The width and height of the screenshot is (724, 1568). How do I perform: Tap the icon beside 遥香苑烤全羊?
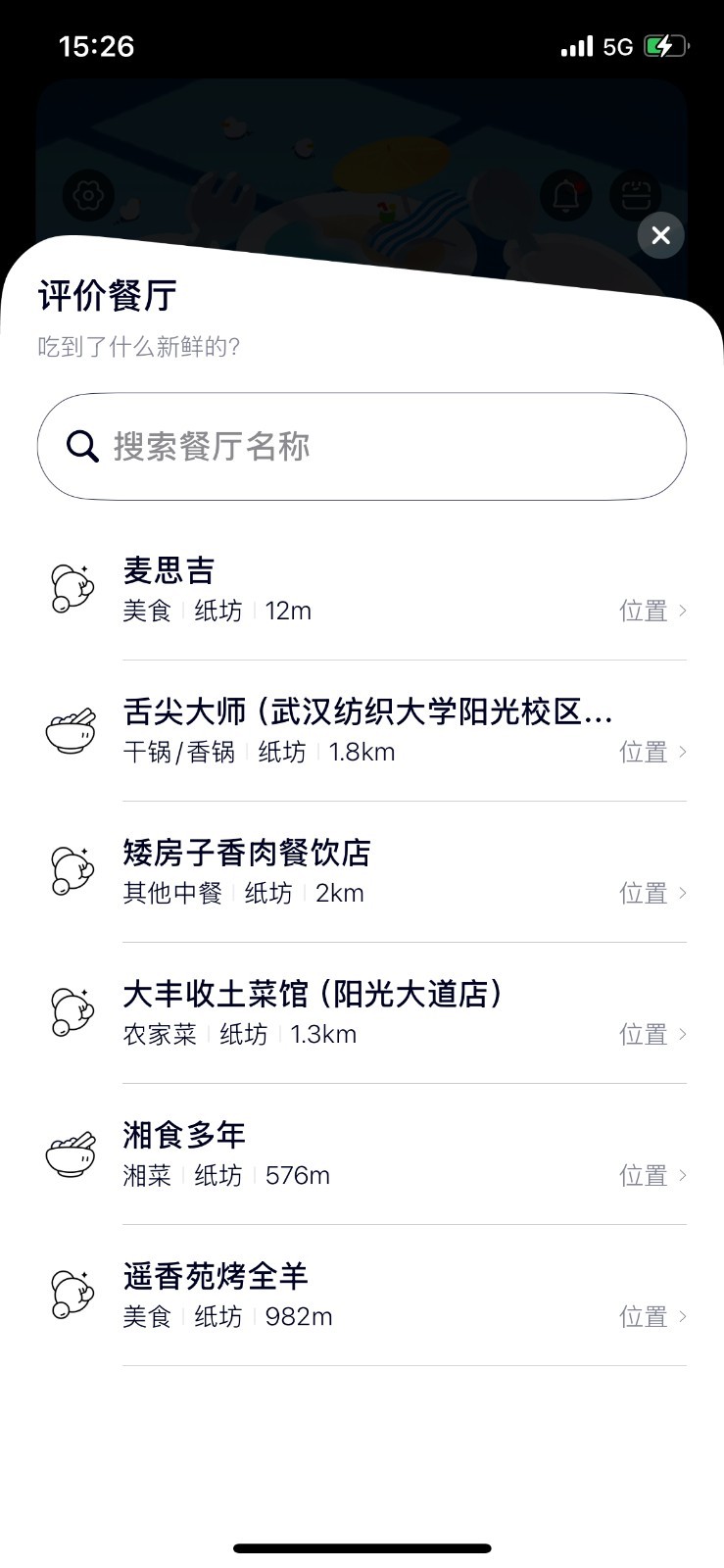pos(70,1294)
